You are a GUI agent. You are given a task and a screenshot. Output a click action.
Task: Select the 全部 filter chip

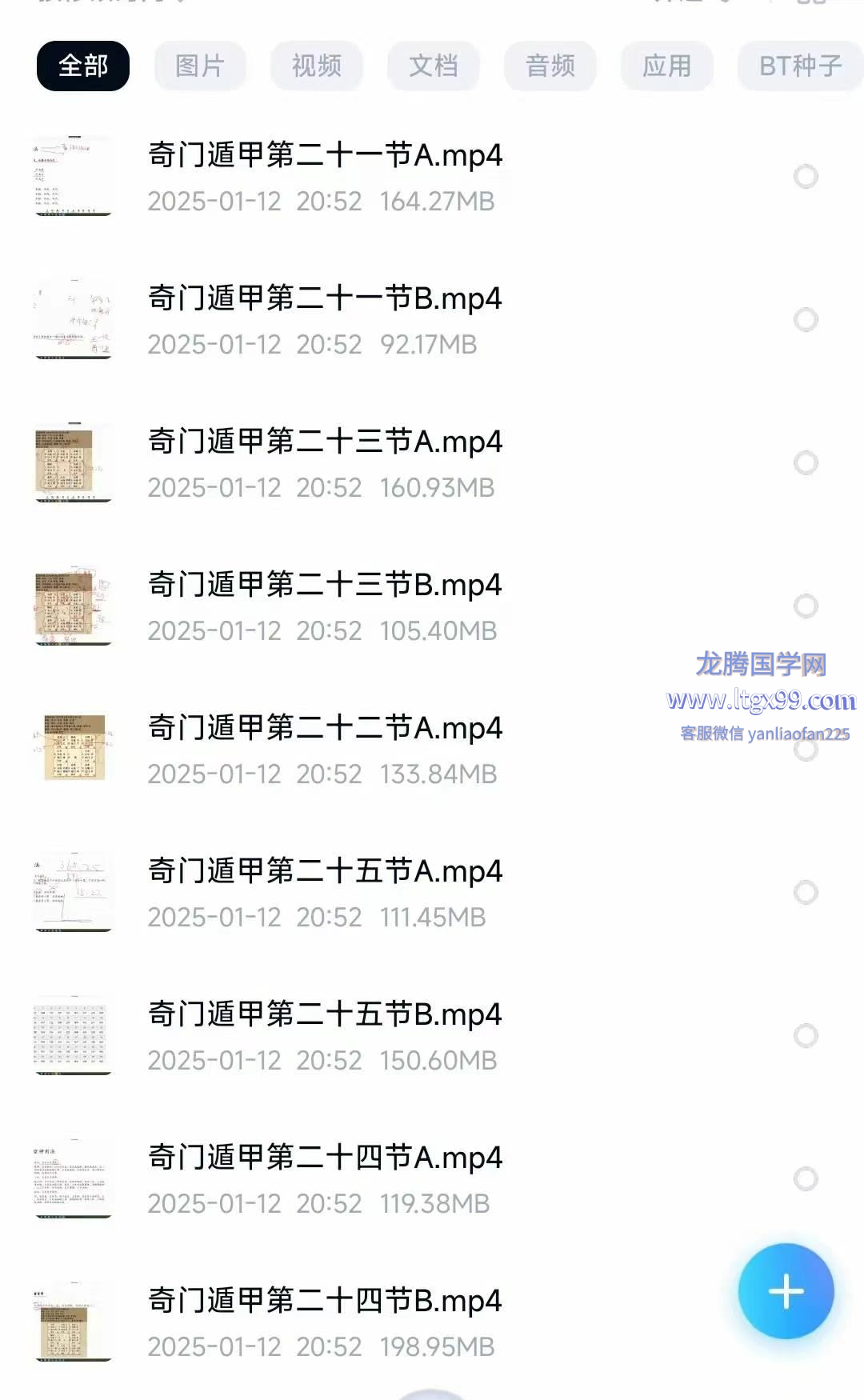tap(83, 66)
